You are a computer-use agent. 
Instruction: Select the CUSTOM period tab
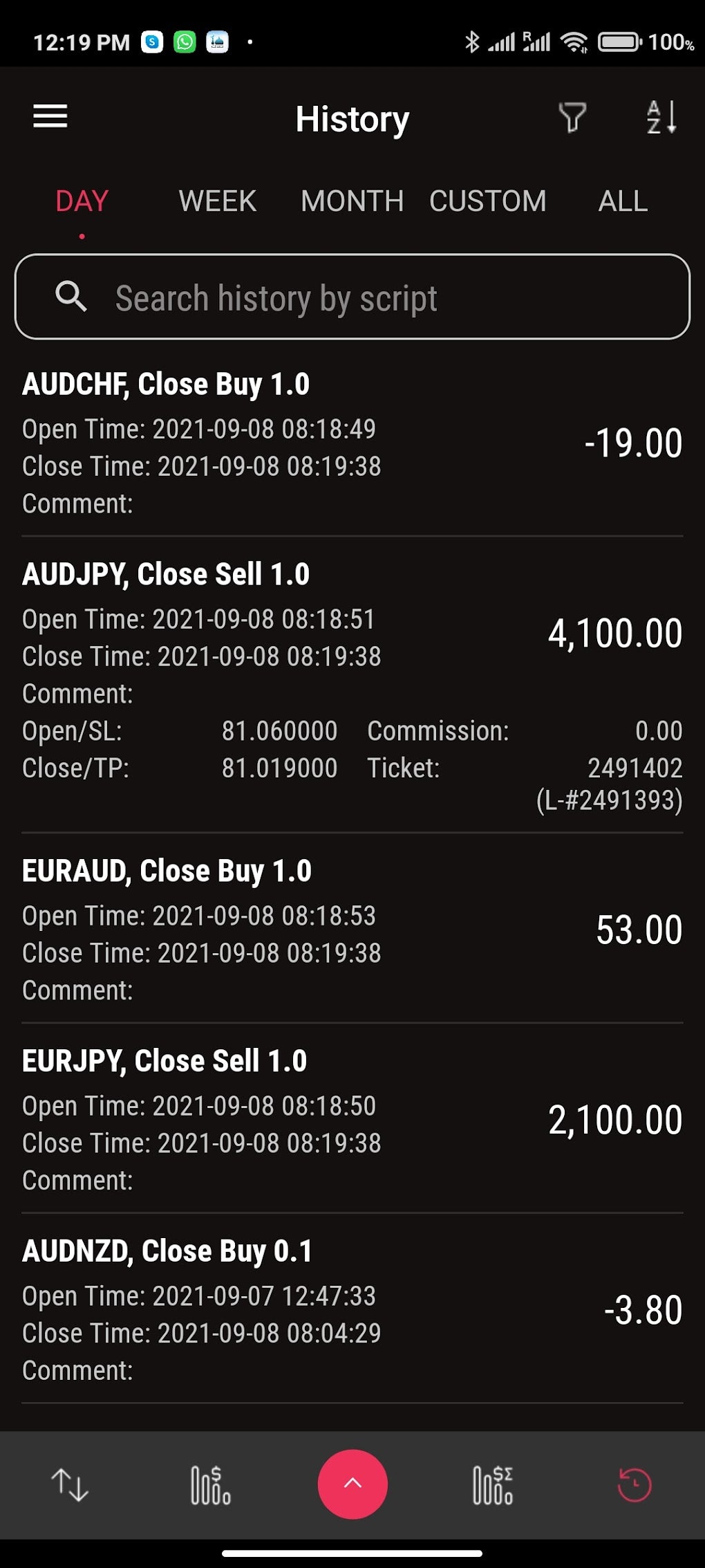488,201
